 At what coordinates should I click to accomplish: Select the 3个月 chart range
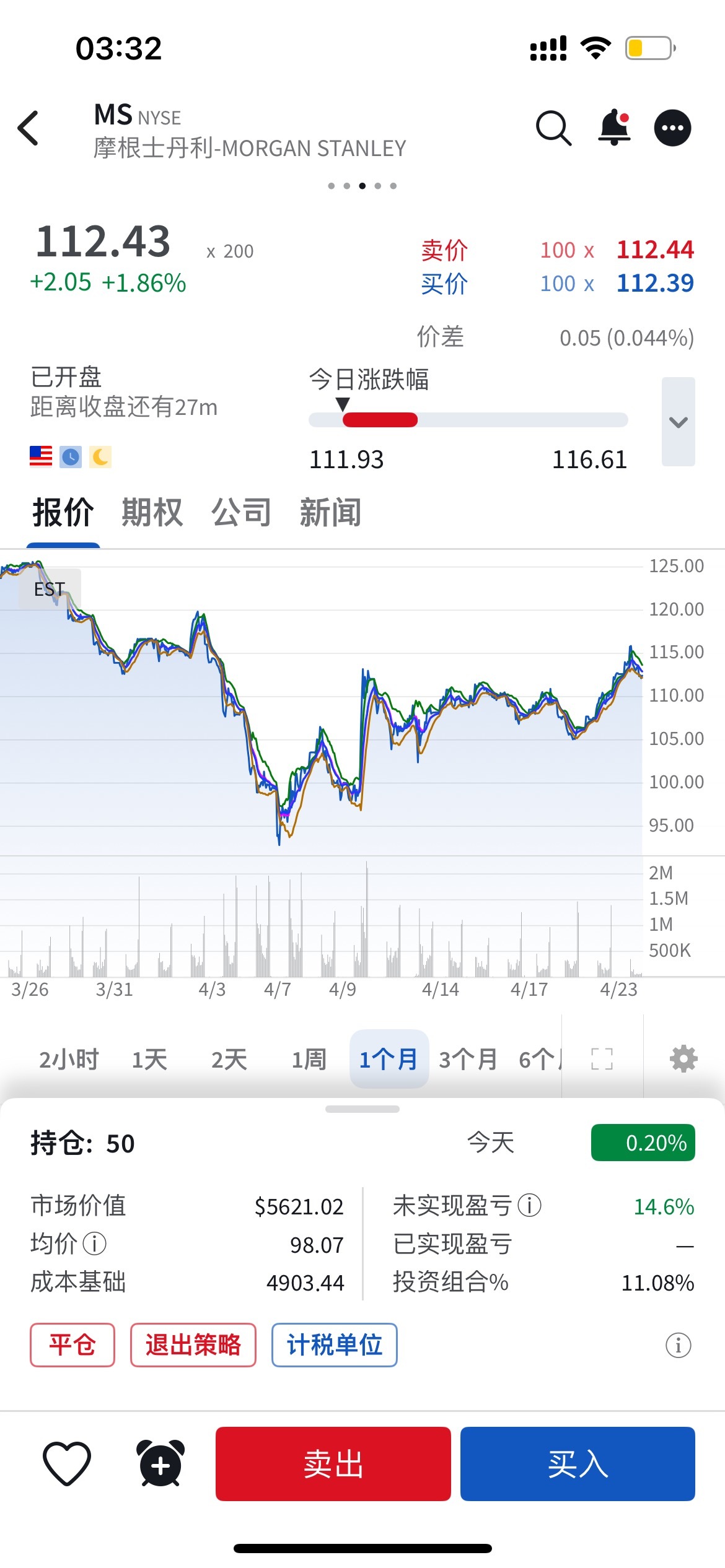[468, 1060]
